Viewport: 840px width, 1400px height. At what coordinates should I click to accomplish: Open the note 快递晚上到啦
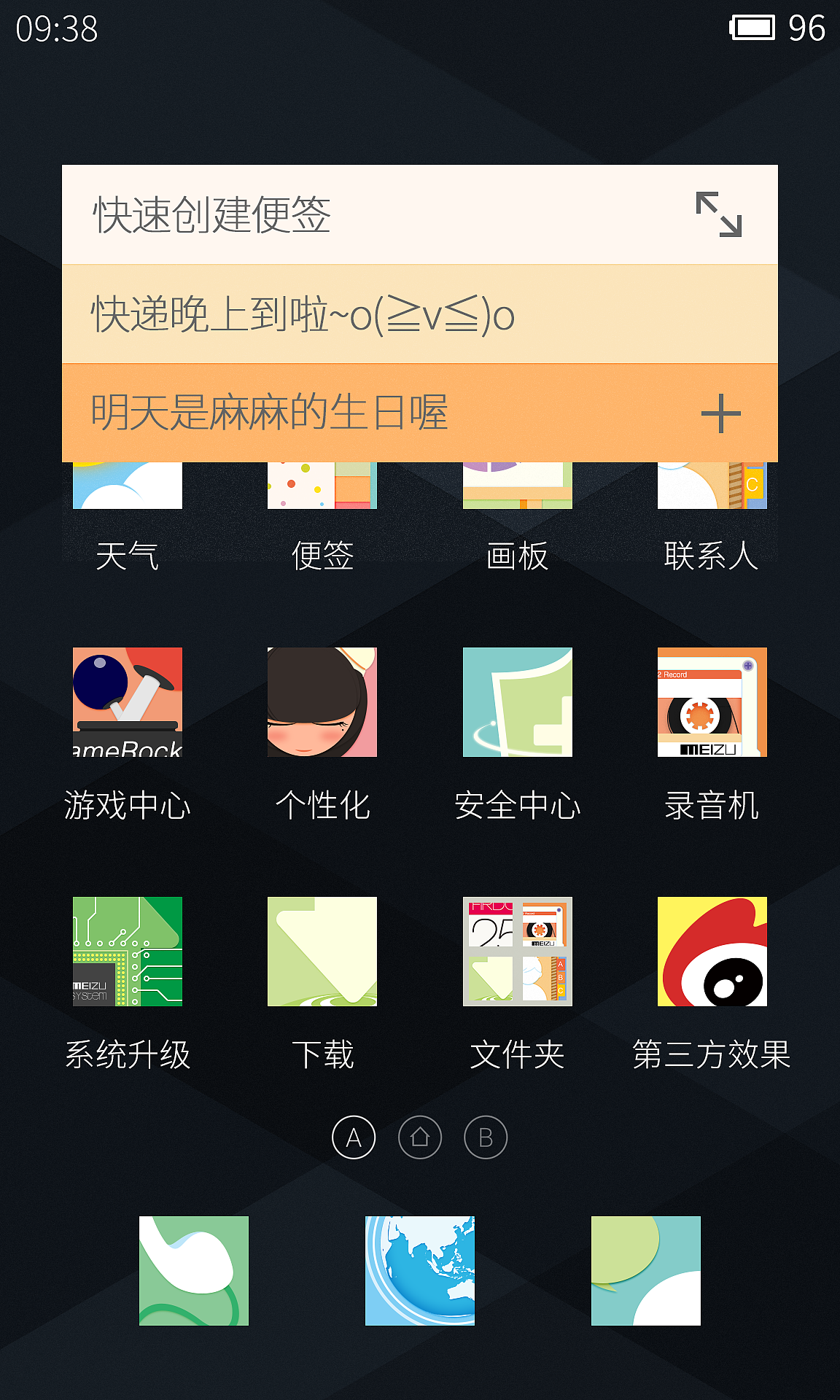tap(303, 315)
